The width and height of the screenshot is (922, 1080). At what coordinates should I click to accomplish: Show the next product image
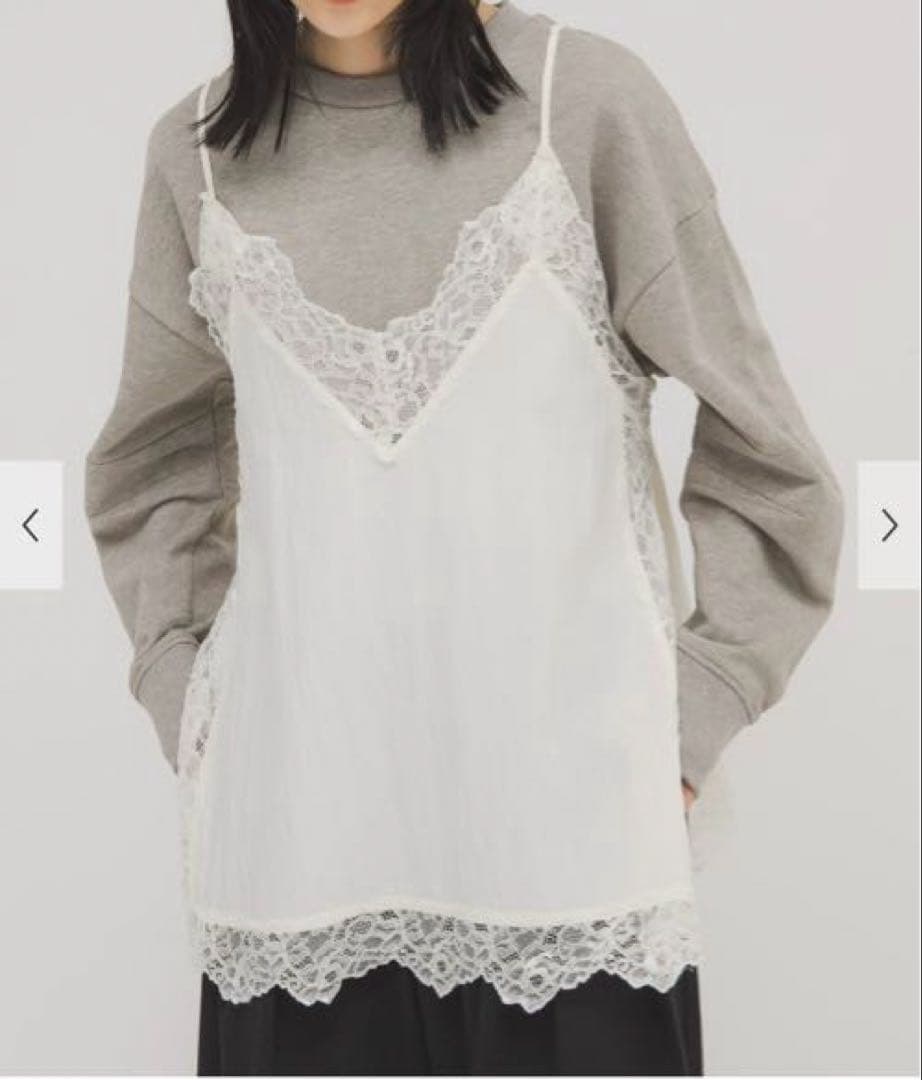pyautogui.click(x=889, y=525)
